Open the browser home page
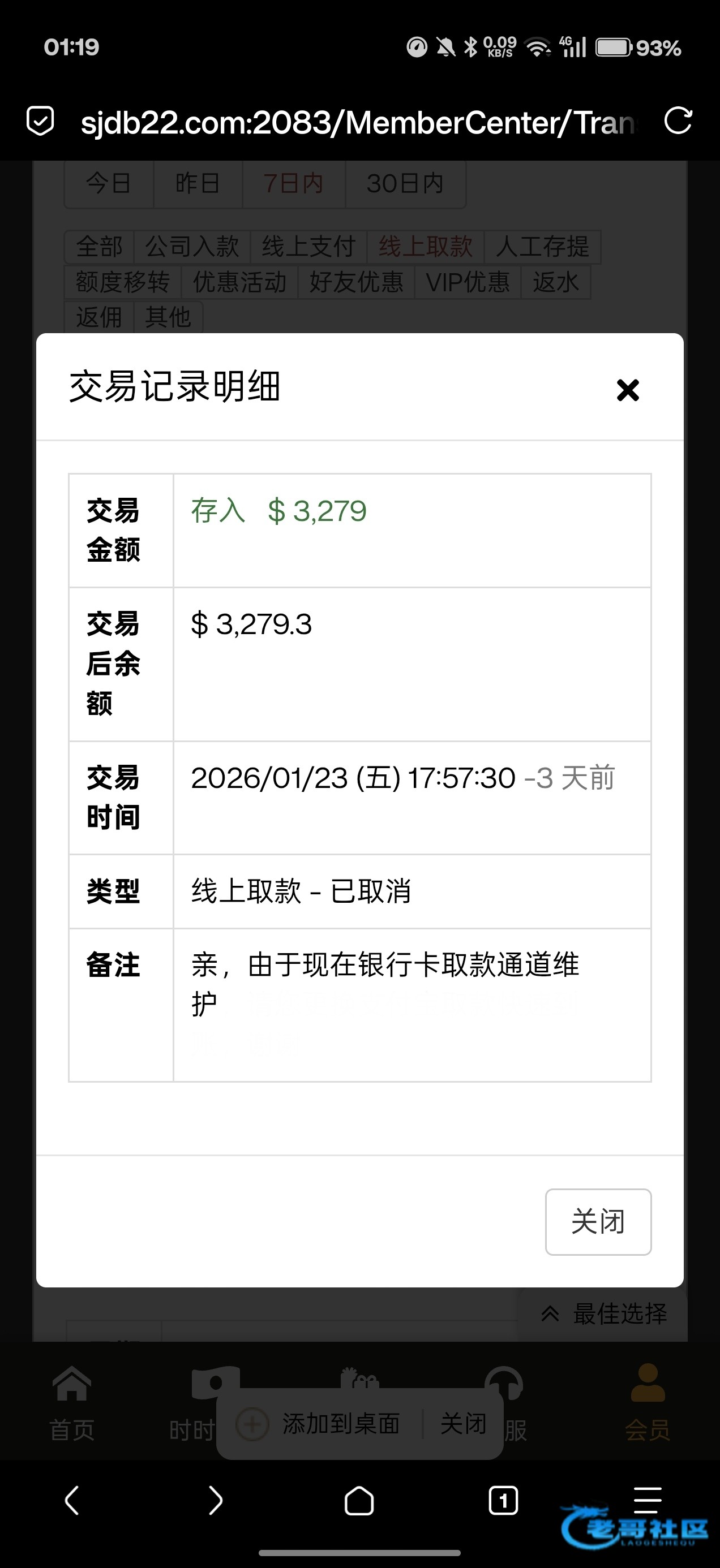Viewport: 720px width, 1568px height. (359, 1501)
